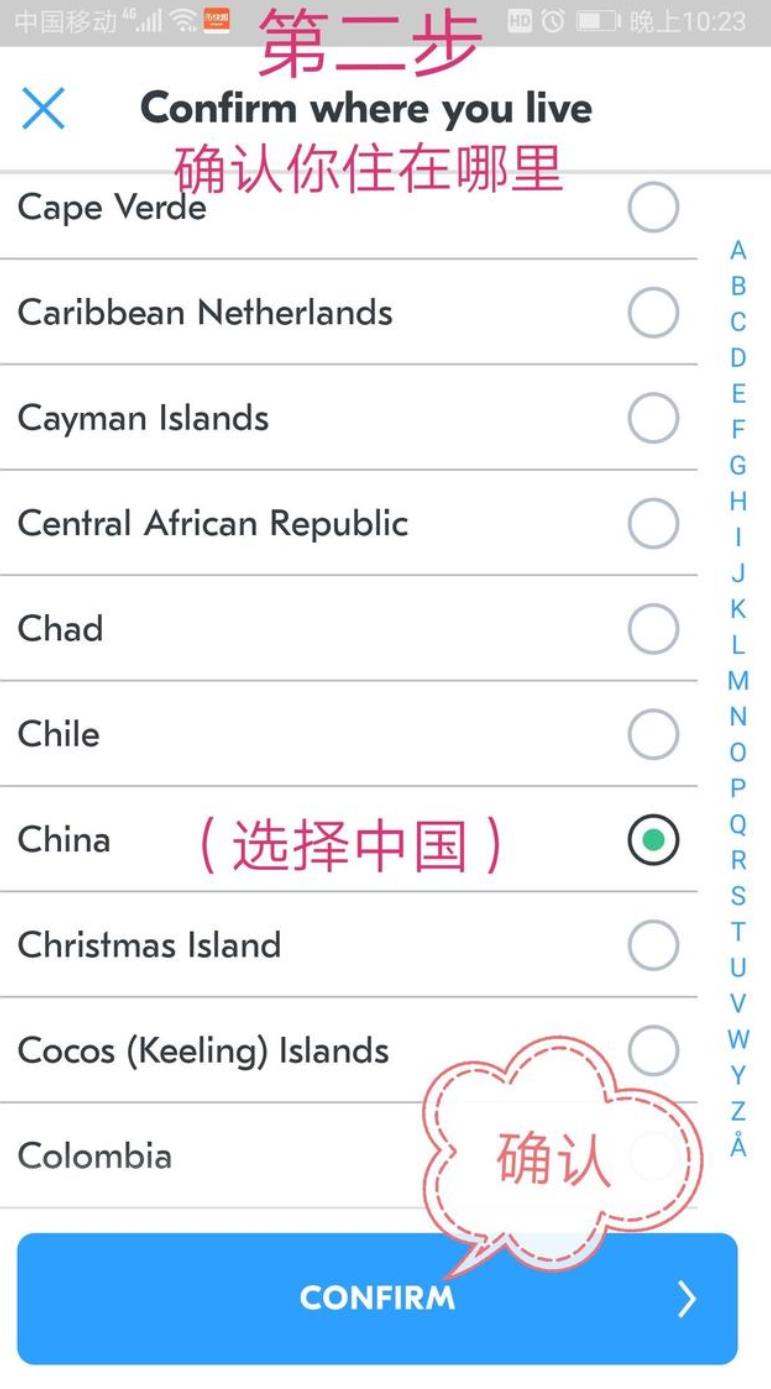
Task: Jump to letter U in index
Action: click(738, 968)
